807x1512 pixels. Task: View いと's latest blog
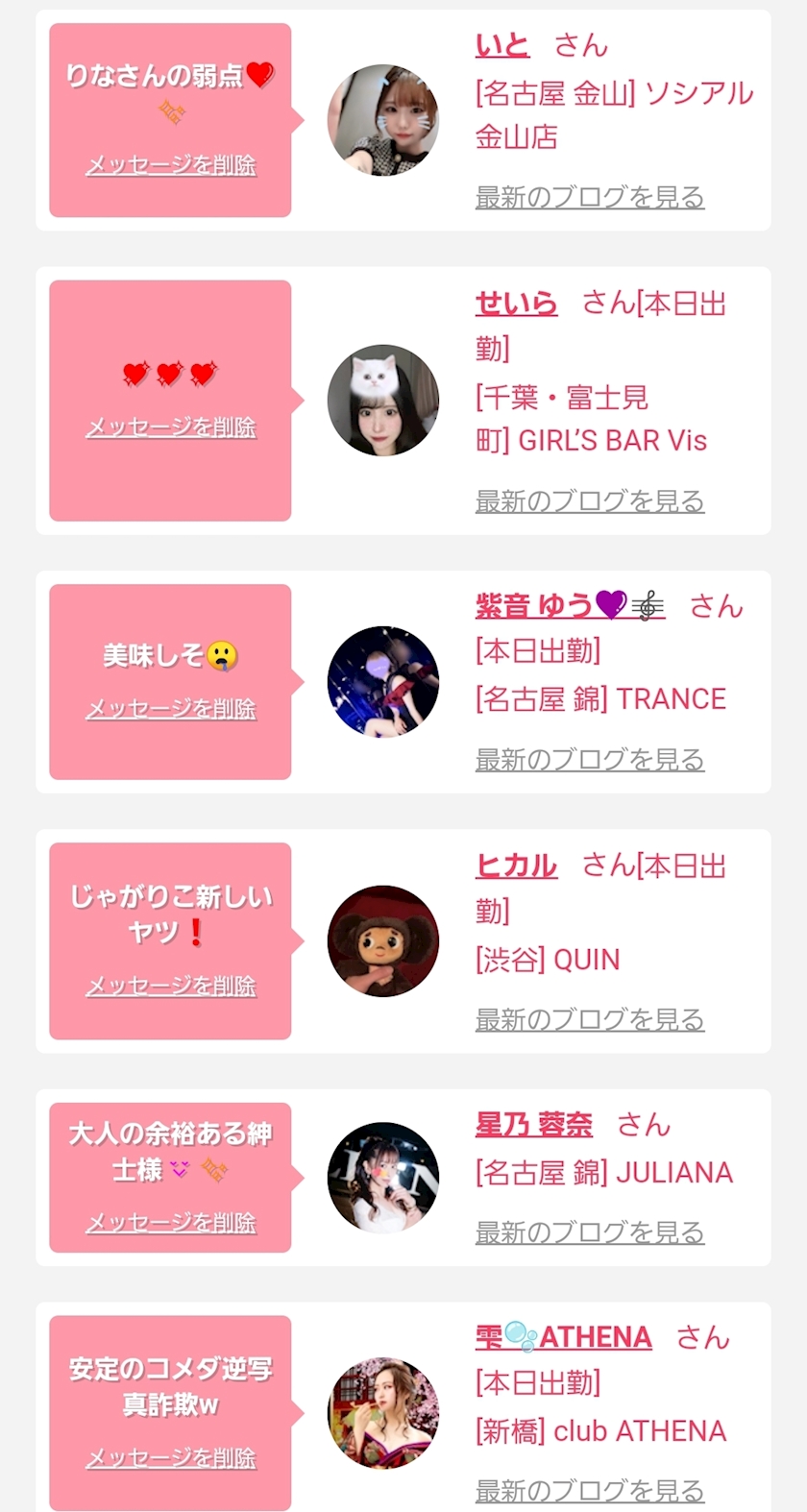(590, 197)
